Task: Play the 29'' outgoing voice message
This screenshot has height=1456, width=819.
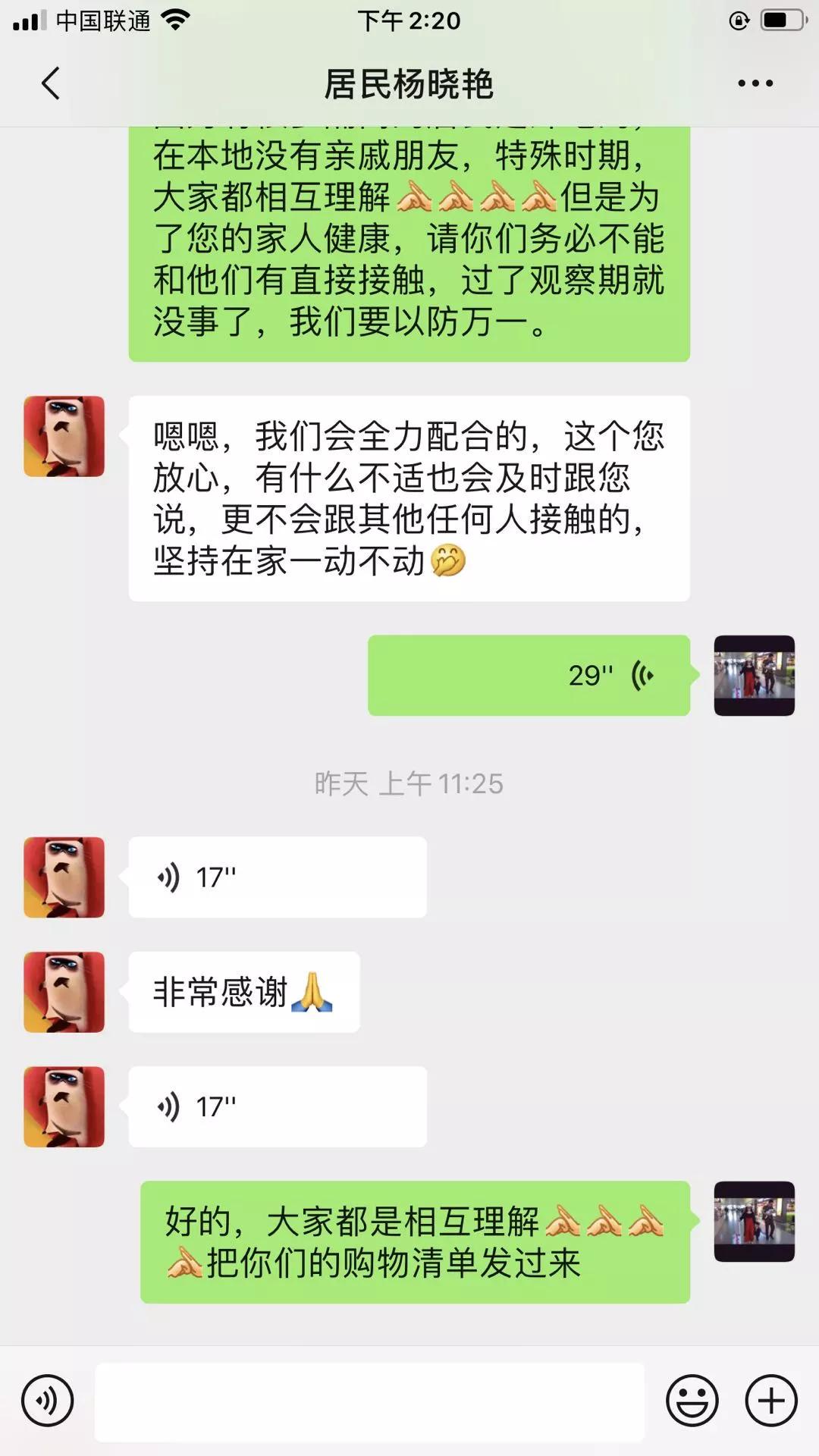Action: [531, 675]
